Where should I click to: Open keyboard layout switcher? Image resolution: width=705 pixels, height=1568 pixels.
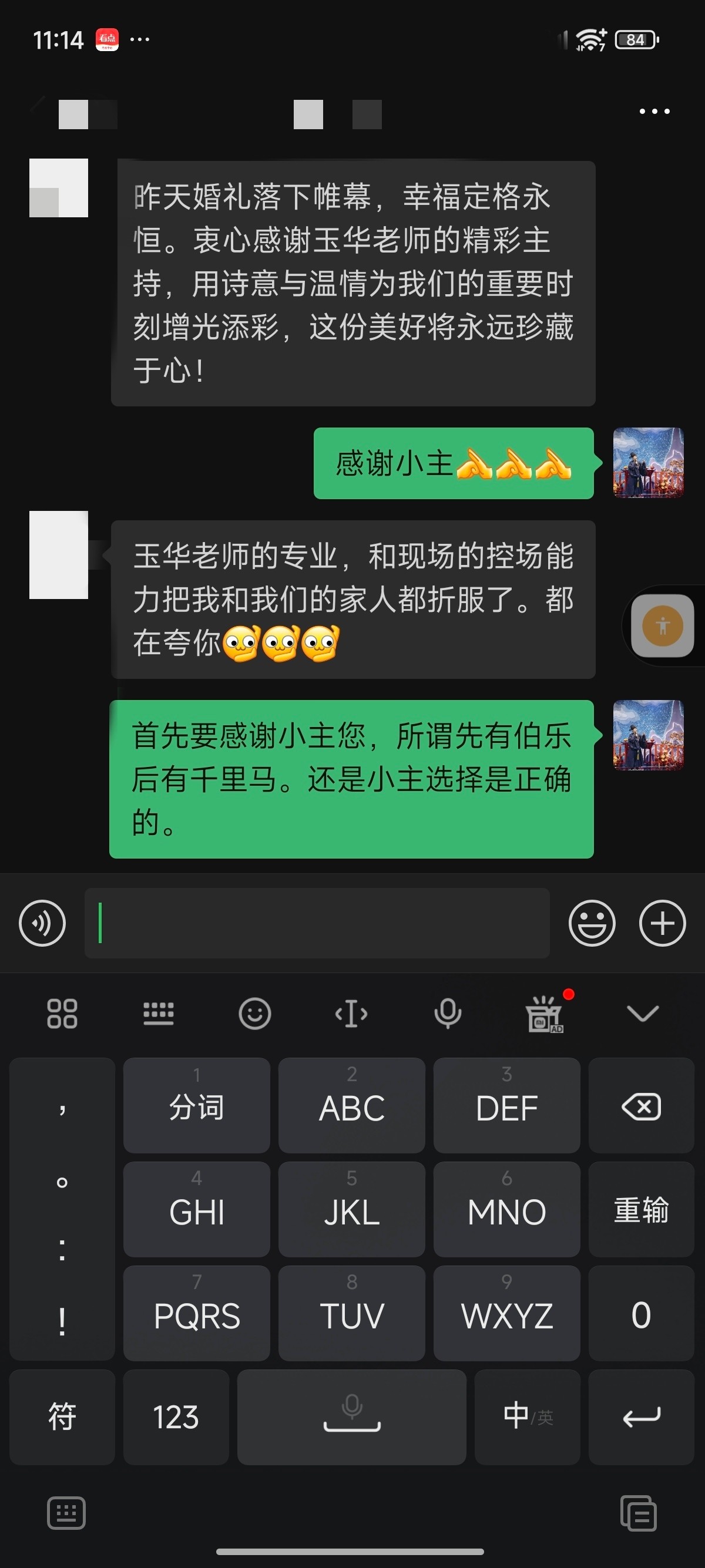pos(158,1014)
